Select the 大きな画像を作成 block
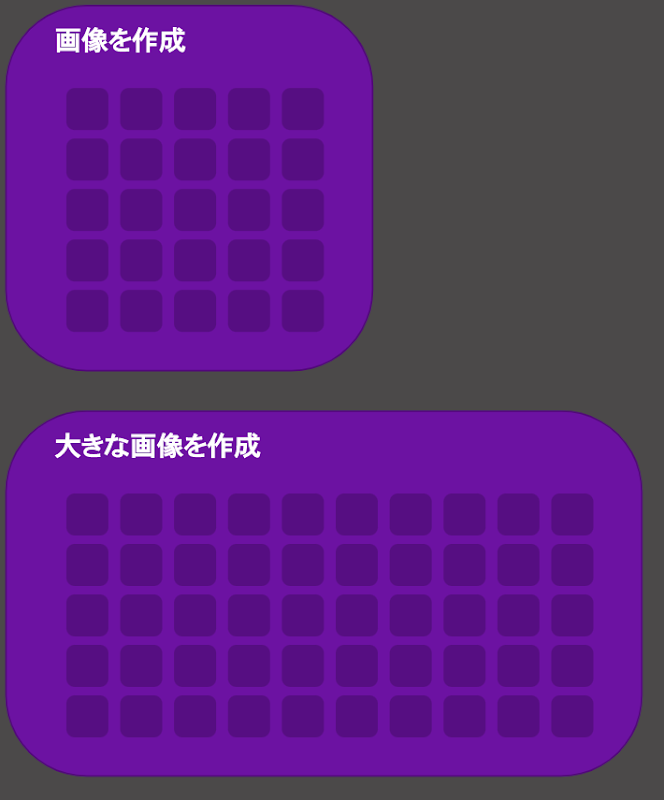The height and width of the screenshot is (800, 664). (157, 446)
